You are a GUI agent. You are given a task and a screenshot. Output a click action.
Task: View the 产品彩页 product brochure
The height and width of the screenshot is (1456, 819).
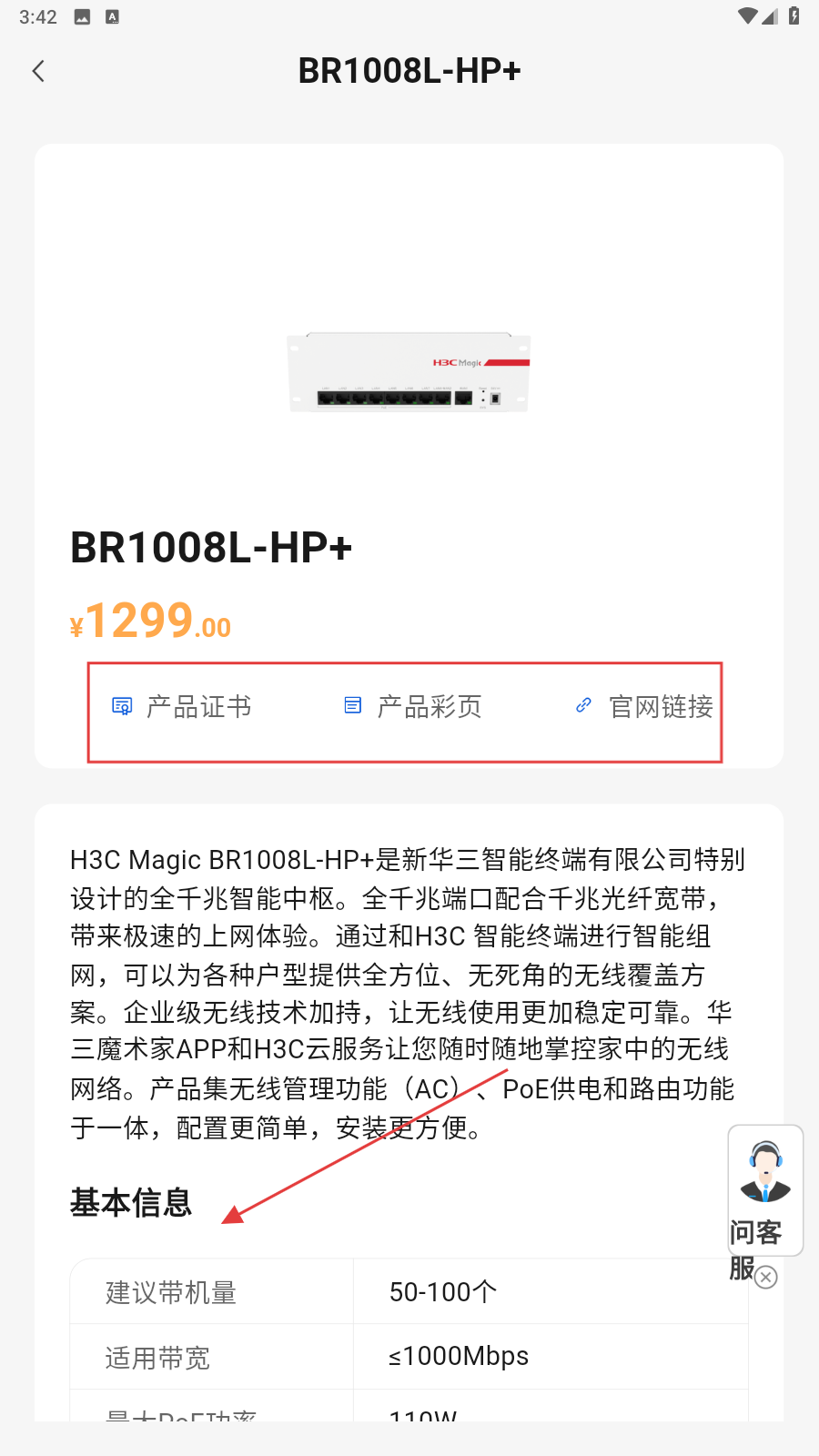click(413, 706)
